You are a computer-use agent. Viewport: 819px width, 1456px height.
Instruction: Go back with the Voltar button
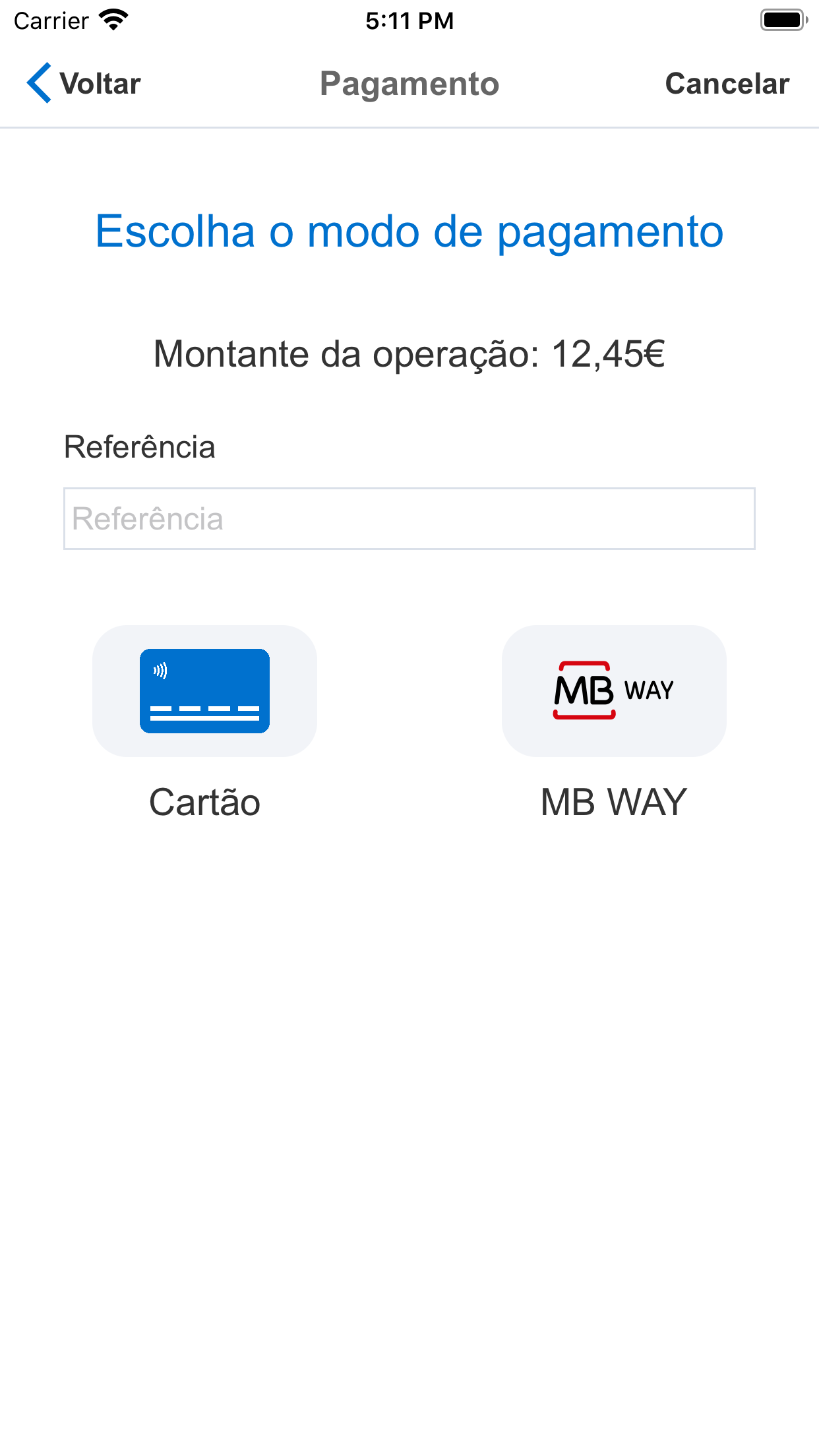pos(84,84)
